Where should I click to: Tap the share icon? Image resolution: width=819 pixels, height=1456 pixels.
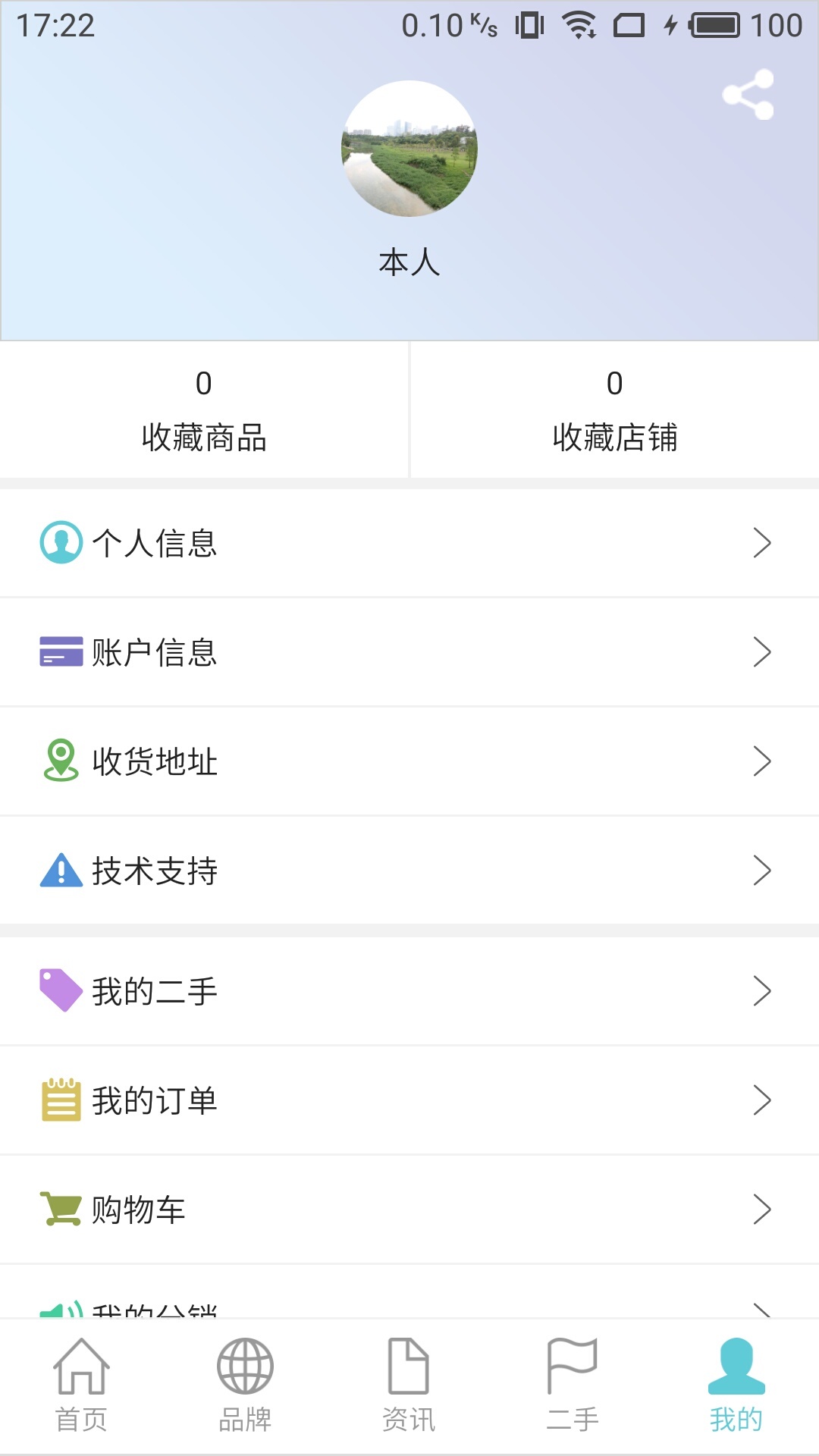[748, 95]
